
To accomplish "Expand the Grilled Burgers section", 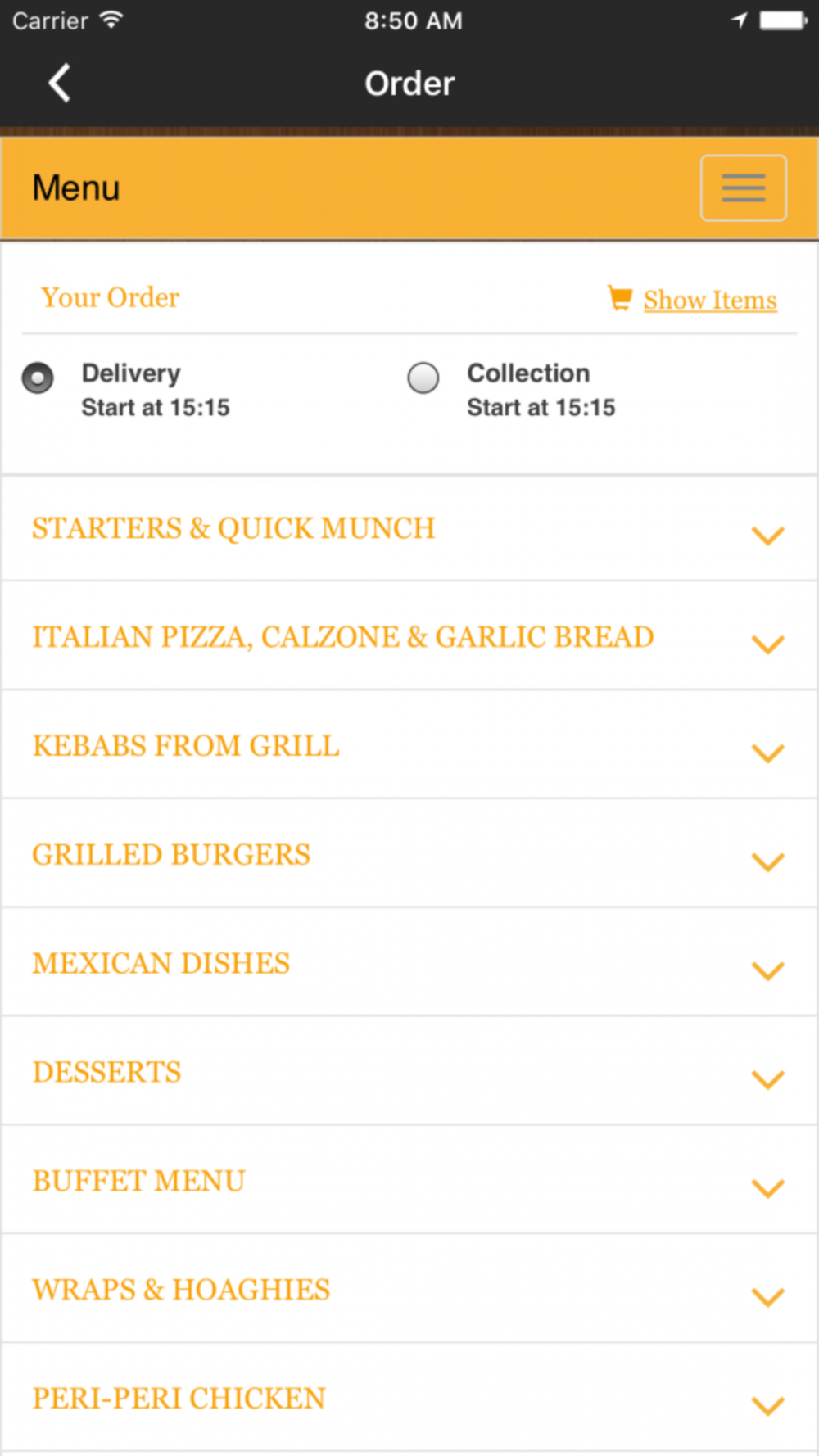I will (409, 854).
